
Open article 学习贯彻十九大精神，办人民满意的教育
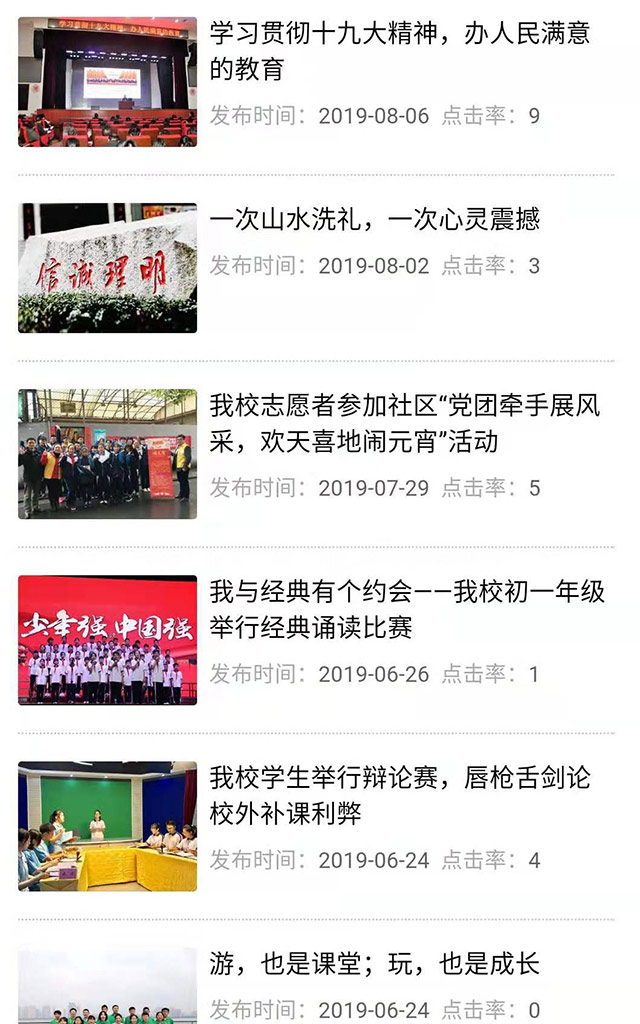(400, 51)
